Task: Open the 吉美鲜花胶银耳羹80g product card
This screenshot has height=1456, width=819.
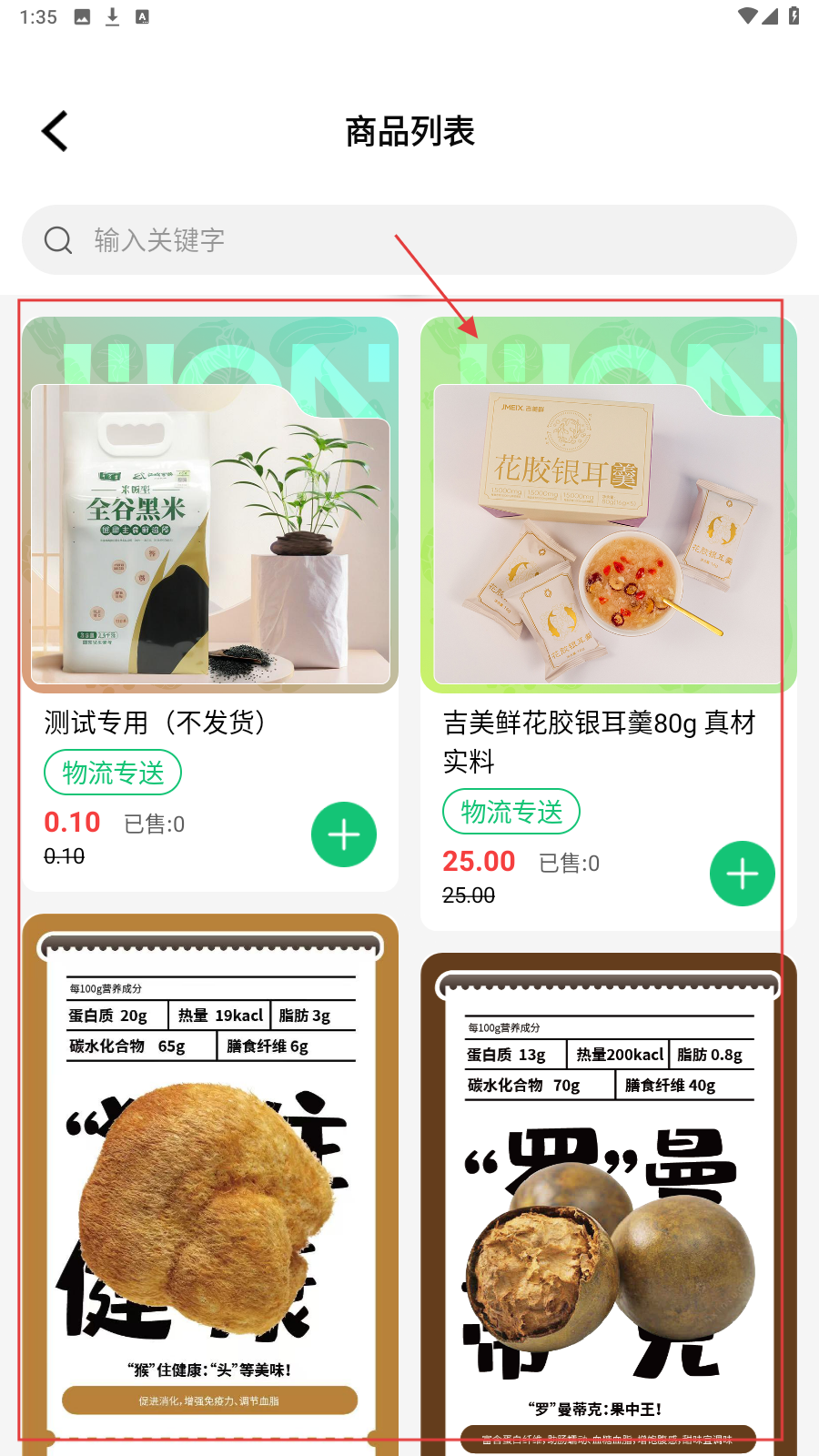Action: coord(608,506)
